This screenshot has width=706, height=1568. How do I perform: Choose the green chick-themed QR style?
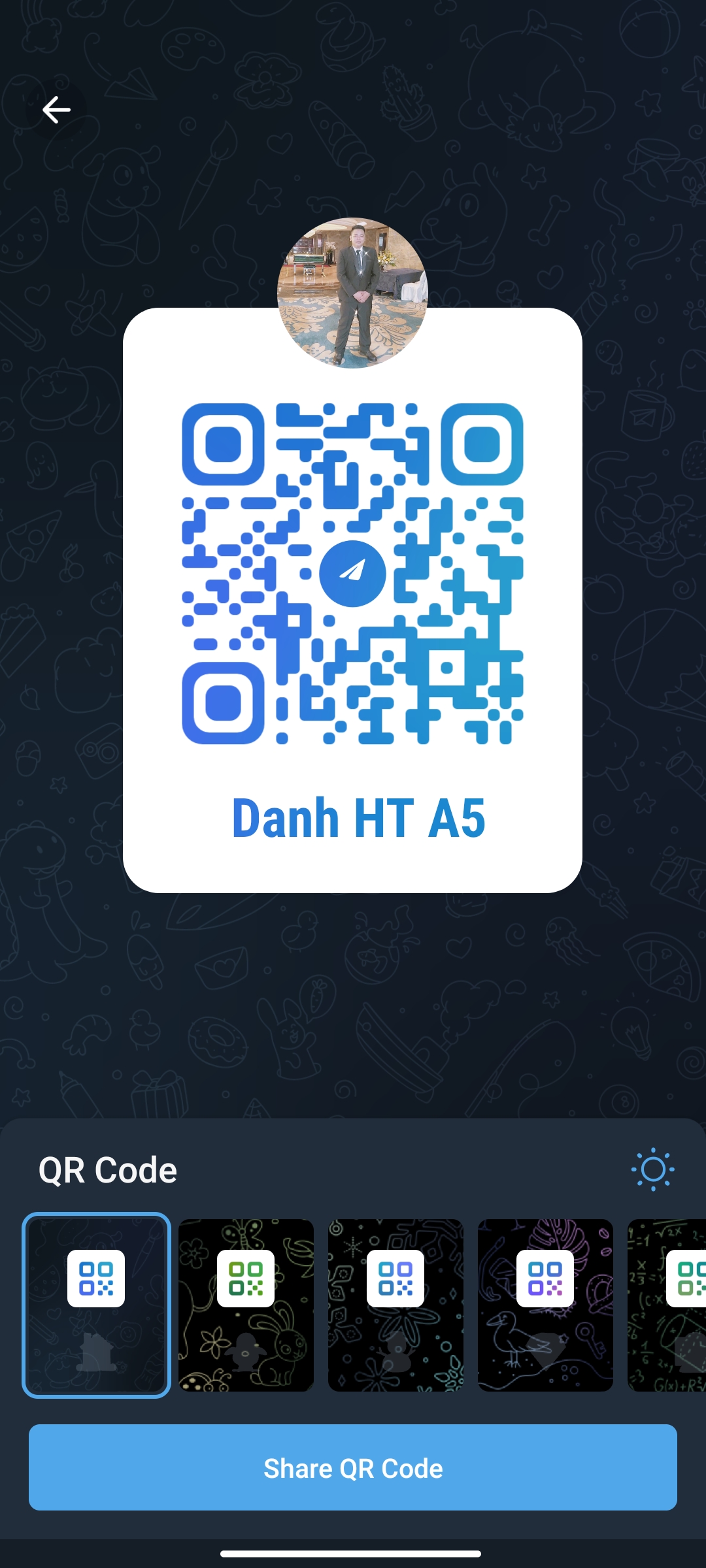point(246,1305)
